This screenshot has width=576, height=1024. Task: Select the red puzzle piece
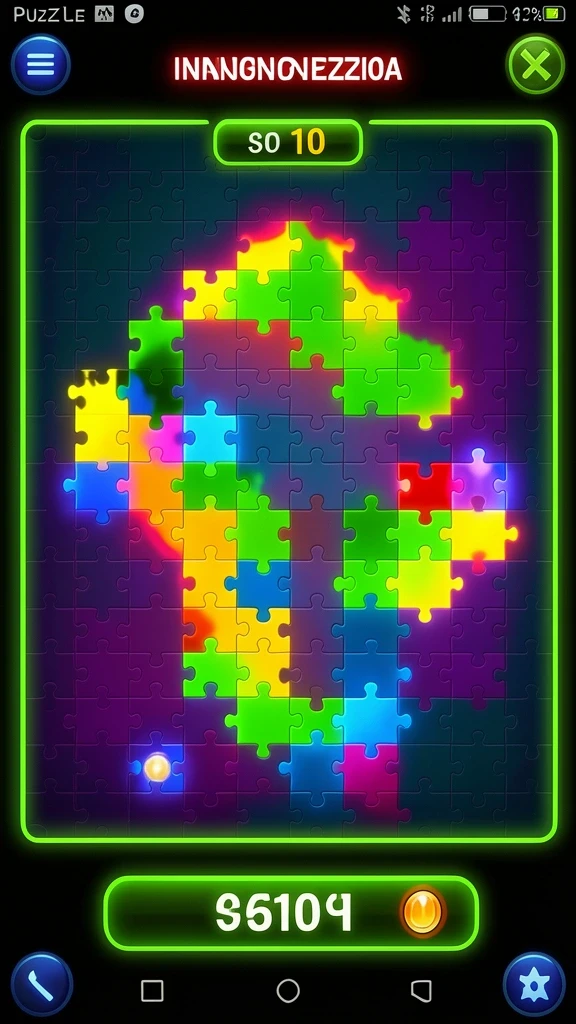tap(424, 487)
